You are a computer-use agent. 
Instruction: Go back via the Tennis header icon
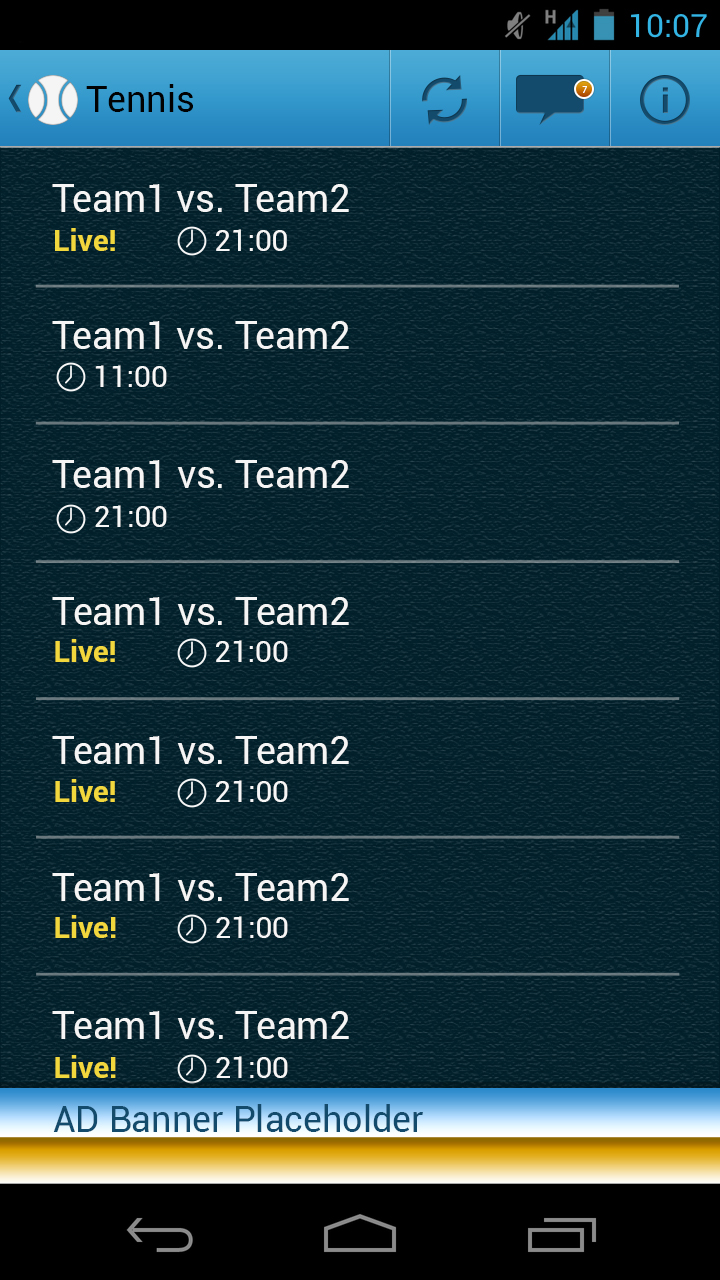[45, 99]
